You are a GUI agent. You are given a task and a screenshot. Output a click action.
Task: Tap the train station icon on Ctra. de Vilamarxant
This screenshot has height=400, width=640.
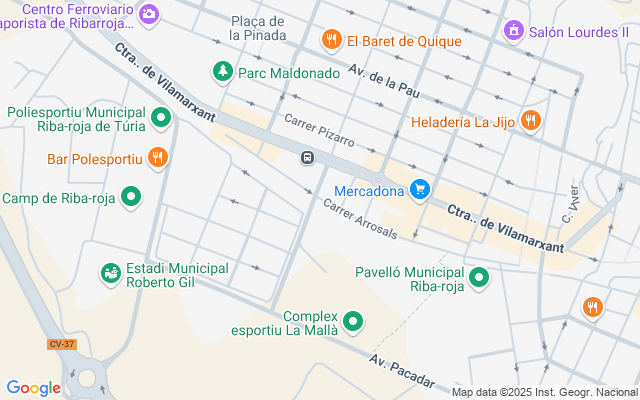pyautogui.click(x=307, y=158)
